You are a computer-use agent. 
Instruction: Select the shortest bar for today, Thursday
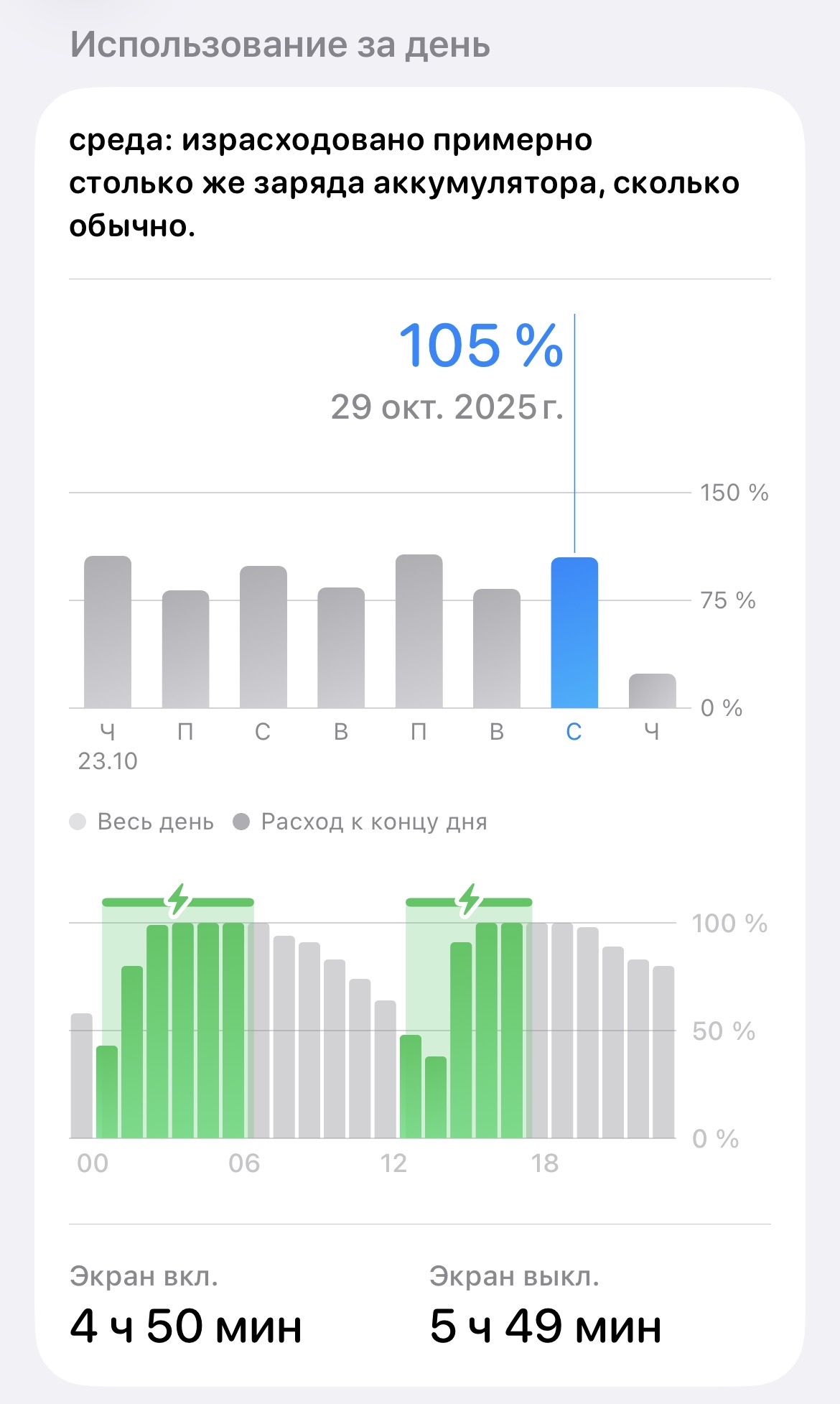(x=652, y=691)
